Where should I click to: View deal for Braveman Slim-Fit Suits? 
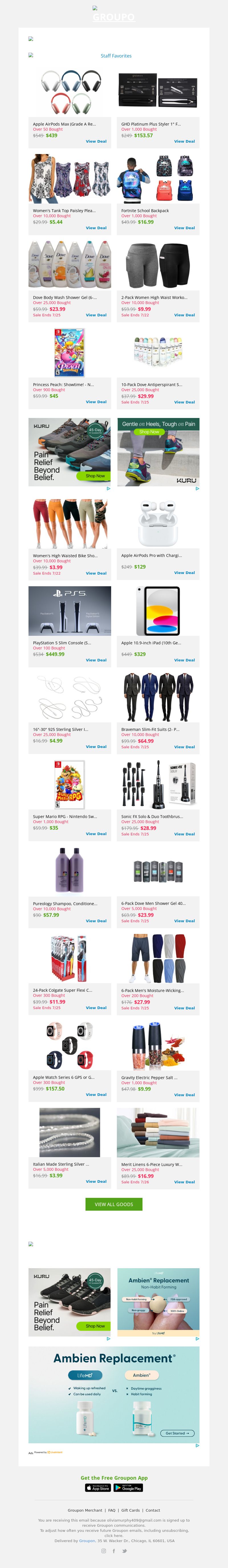tap(184, 747)
